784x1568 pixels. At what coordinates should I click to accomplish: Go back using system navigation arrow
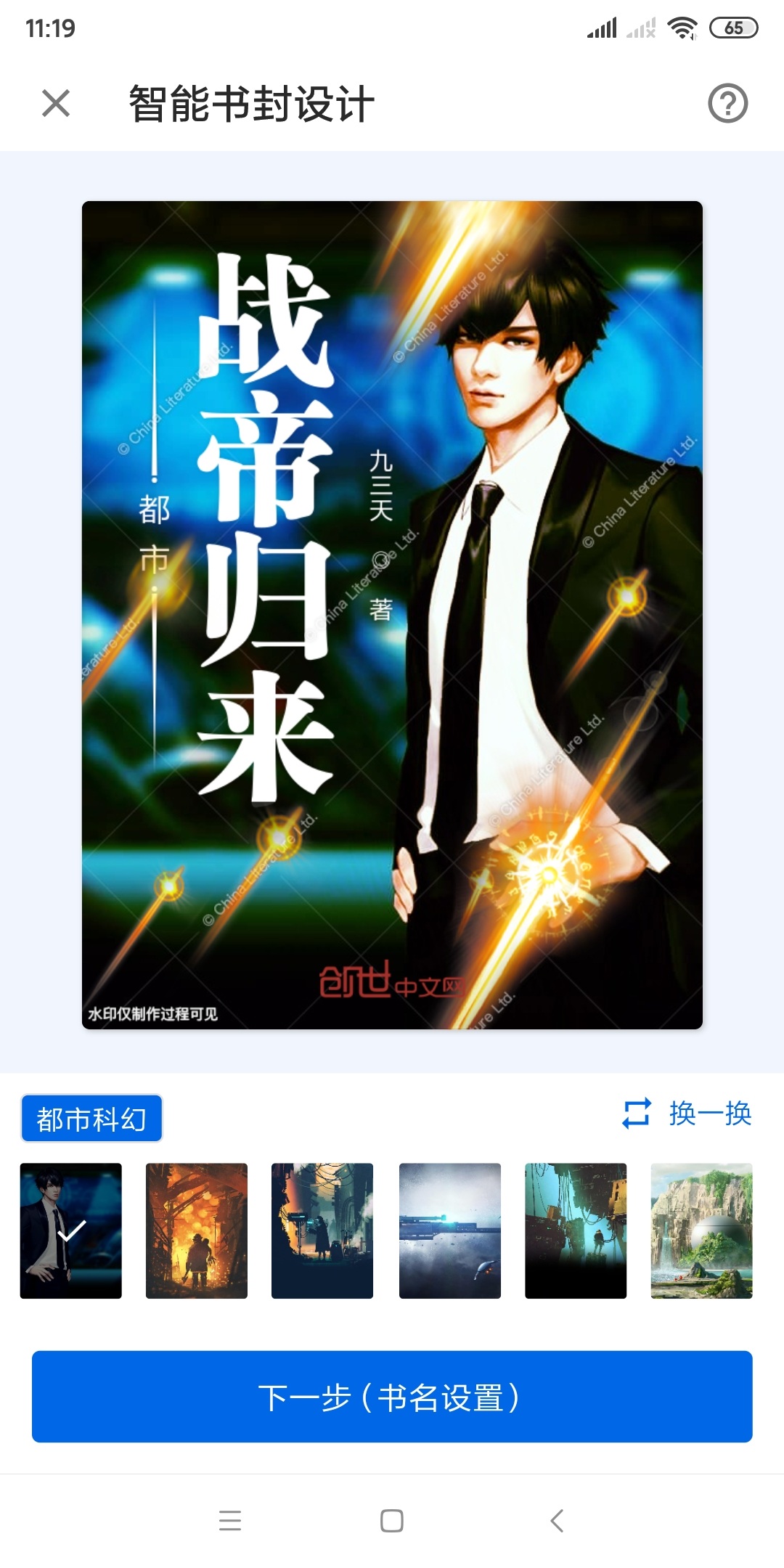tap(557, 1520)
